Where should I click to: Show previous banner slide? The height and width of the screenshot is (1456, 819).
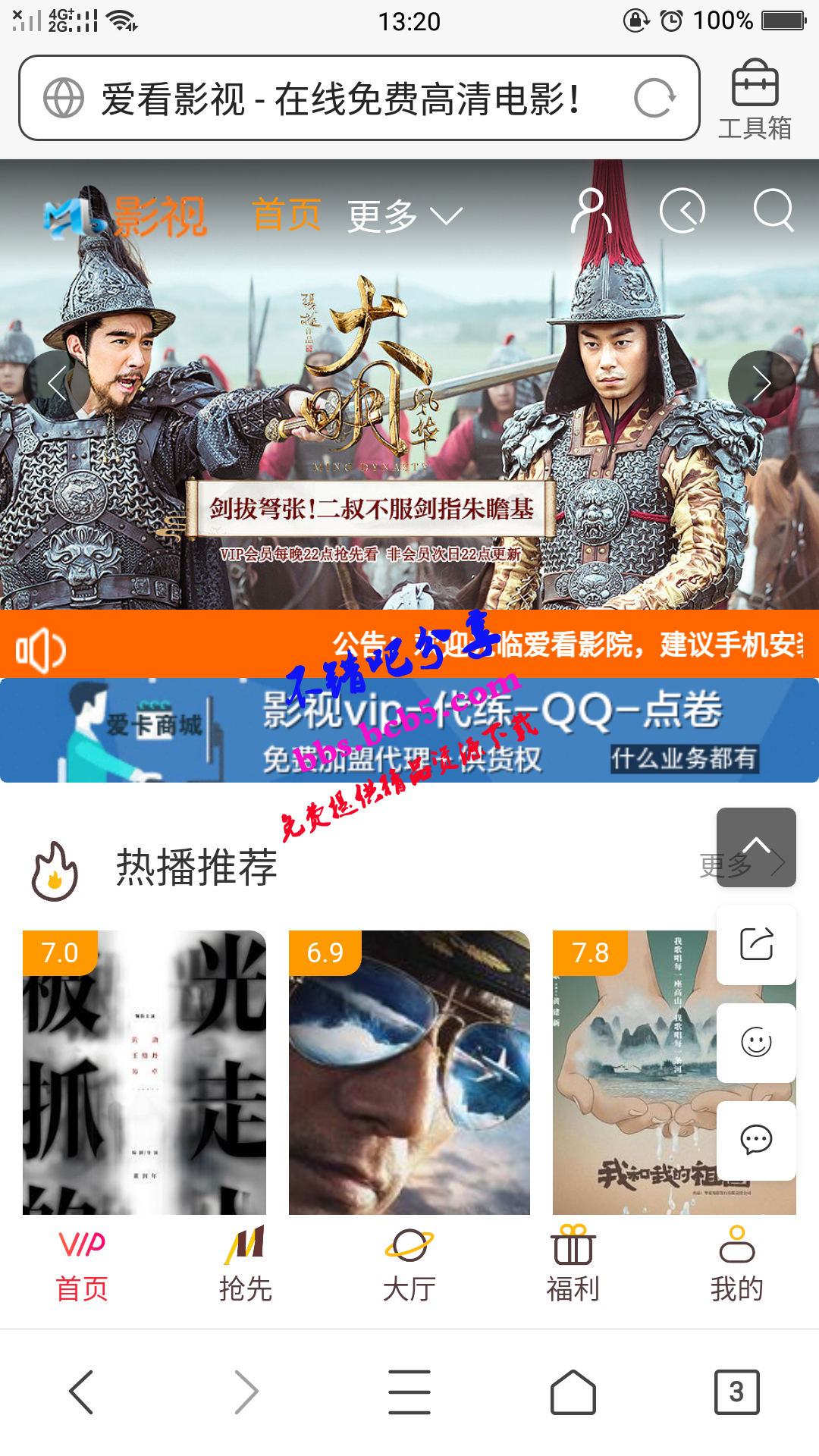point(57,384)
